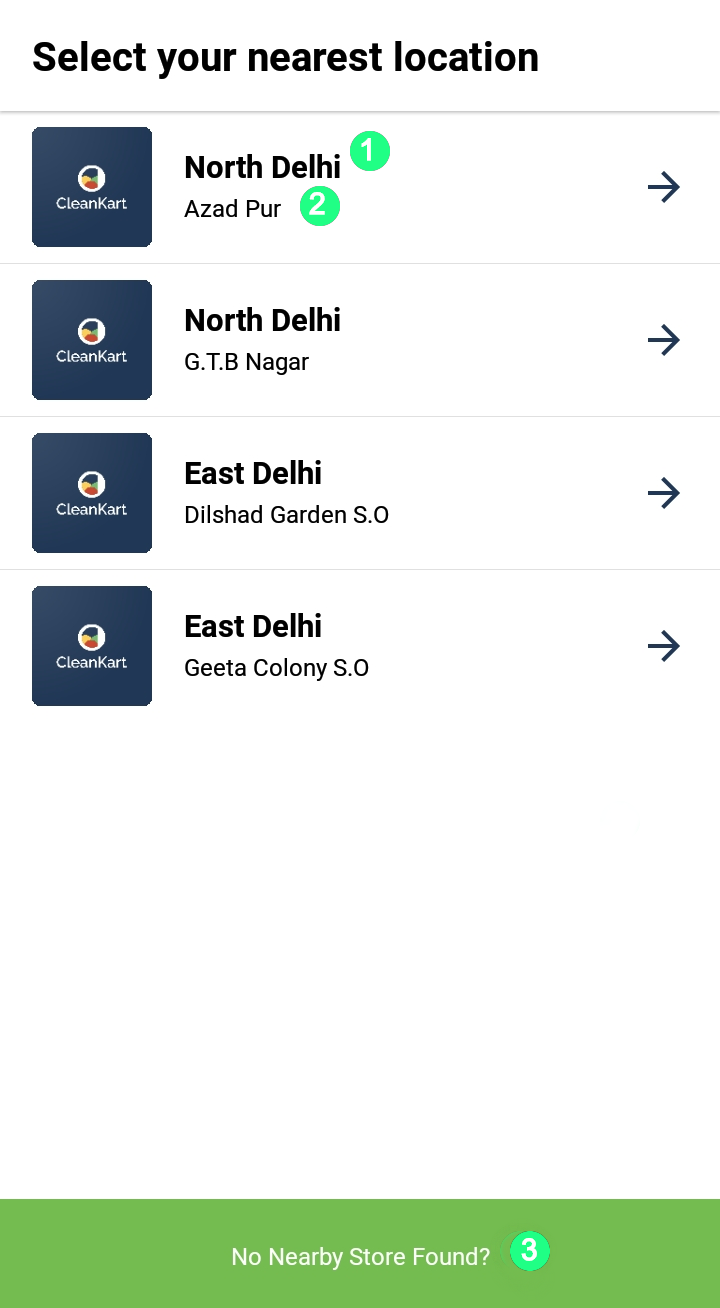This screenshot has height=1308, width=720.
Task: Select the North Delhi G.T.B Nagar location
Action: click(x=360, y=340)
